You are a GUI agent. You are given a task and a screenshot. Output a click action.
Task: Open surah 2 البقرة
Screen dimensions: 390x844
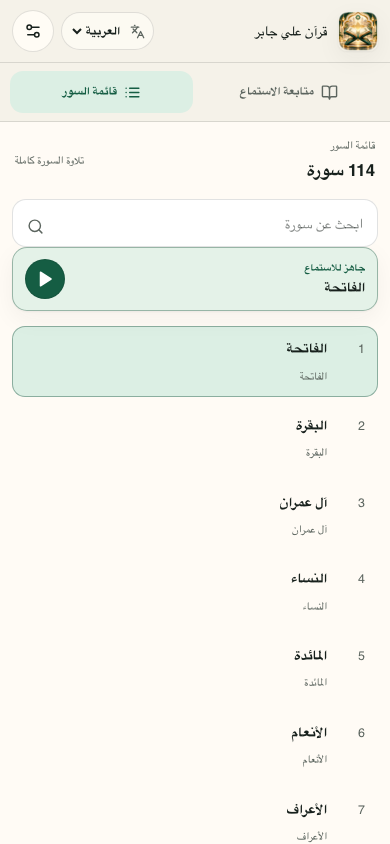click(195, 439)
